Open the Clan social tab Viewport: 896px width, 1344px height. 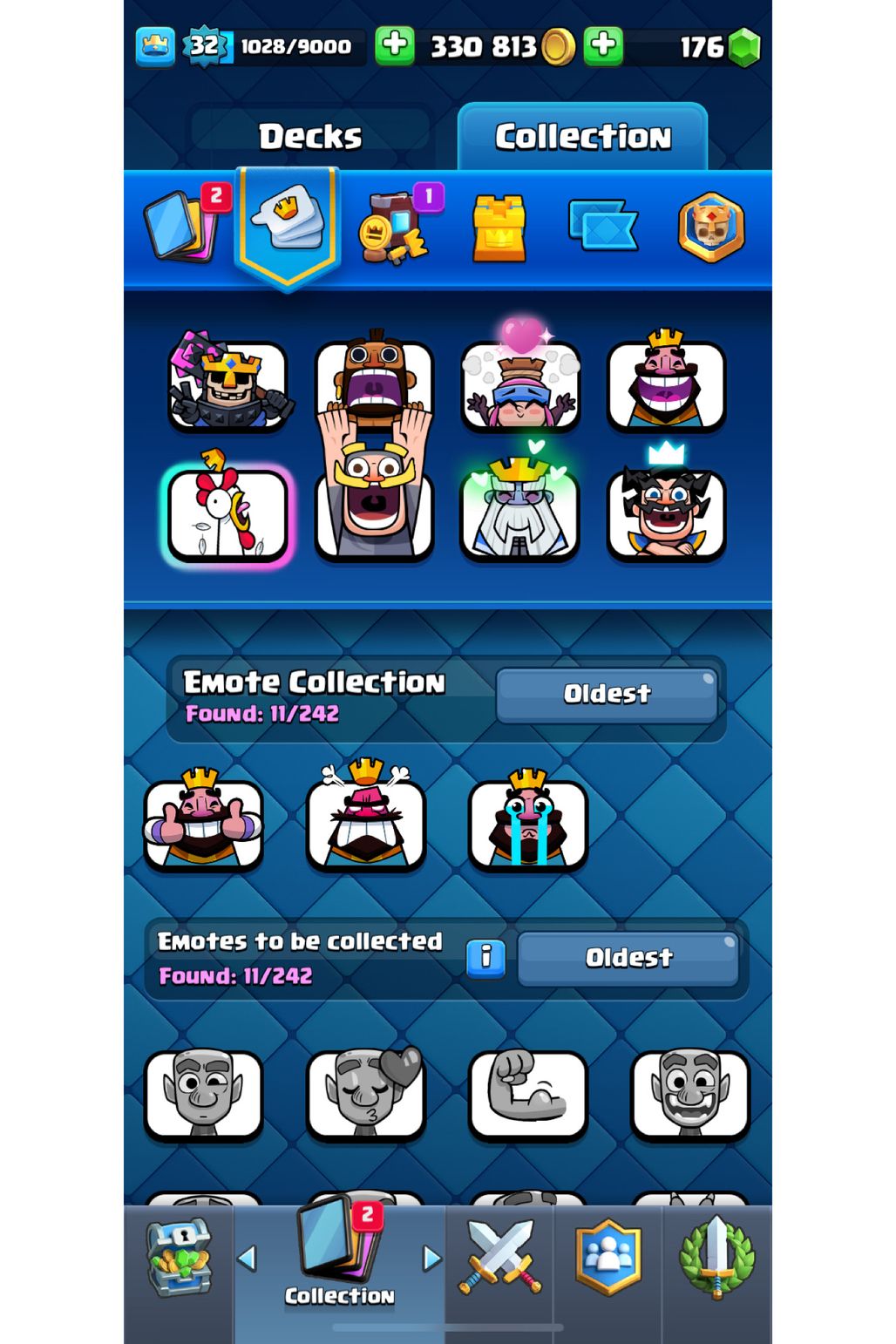[608, 1258]
